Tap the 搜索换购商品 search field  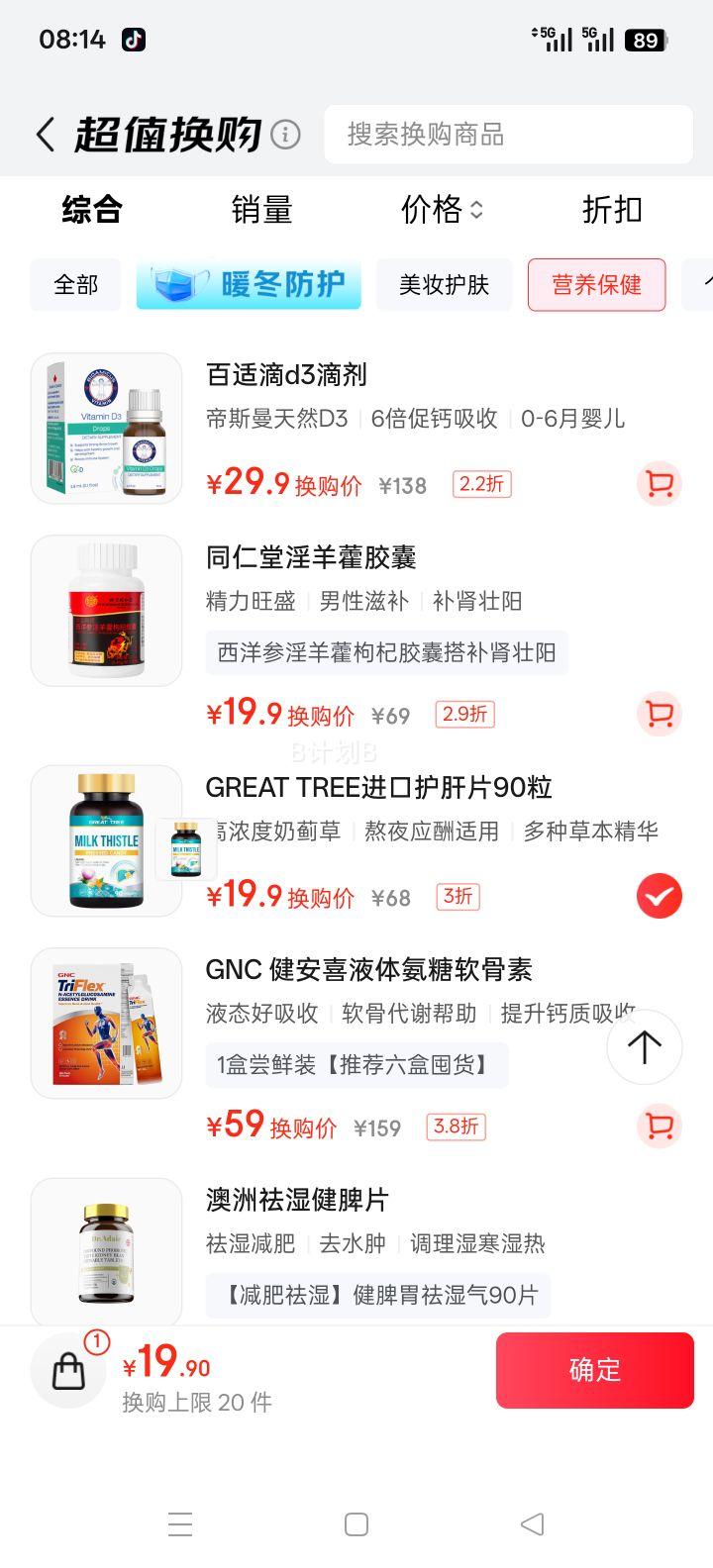tap(508, 135)
